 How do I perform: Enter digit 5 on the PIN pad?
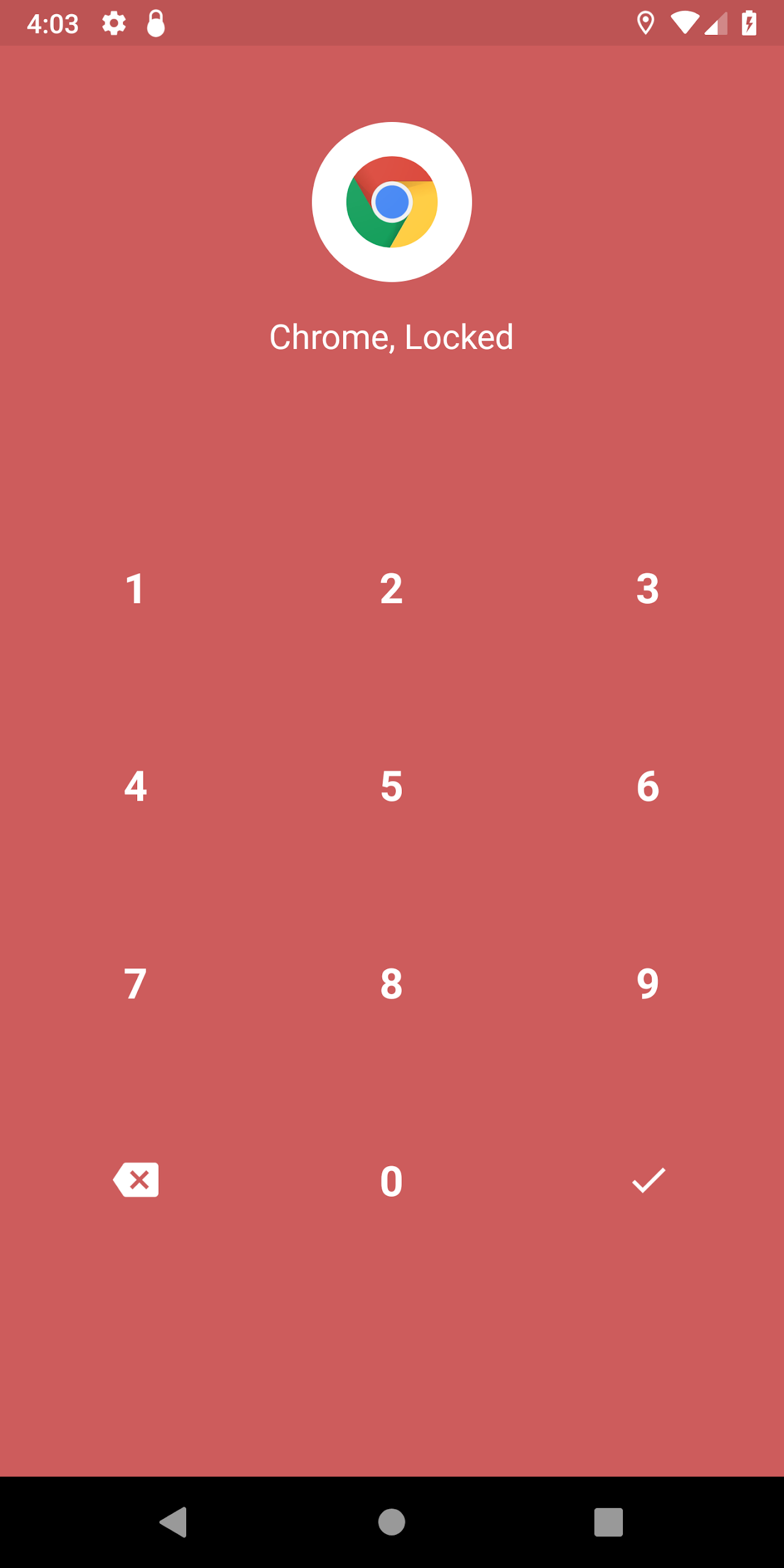tap(391, 786)
